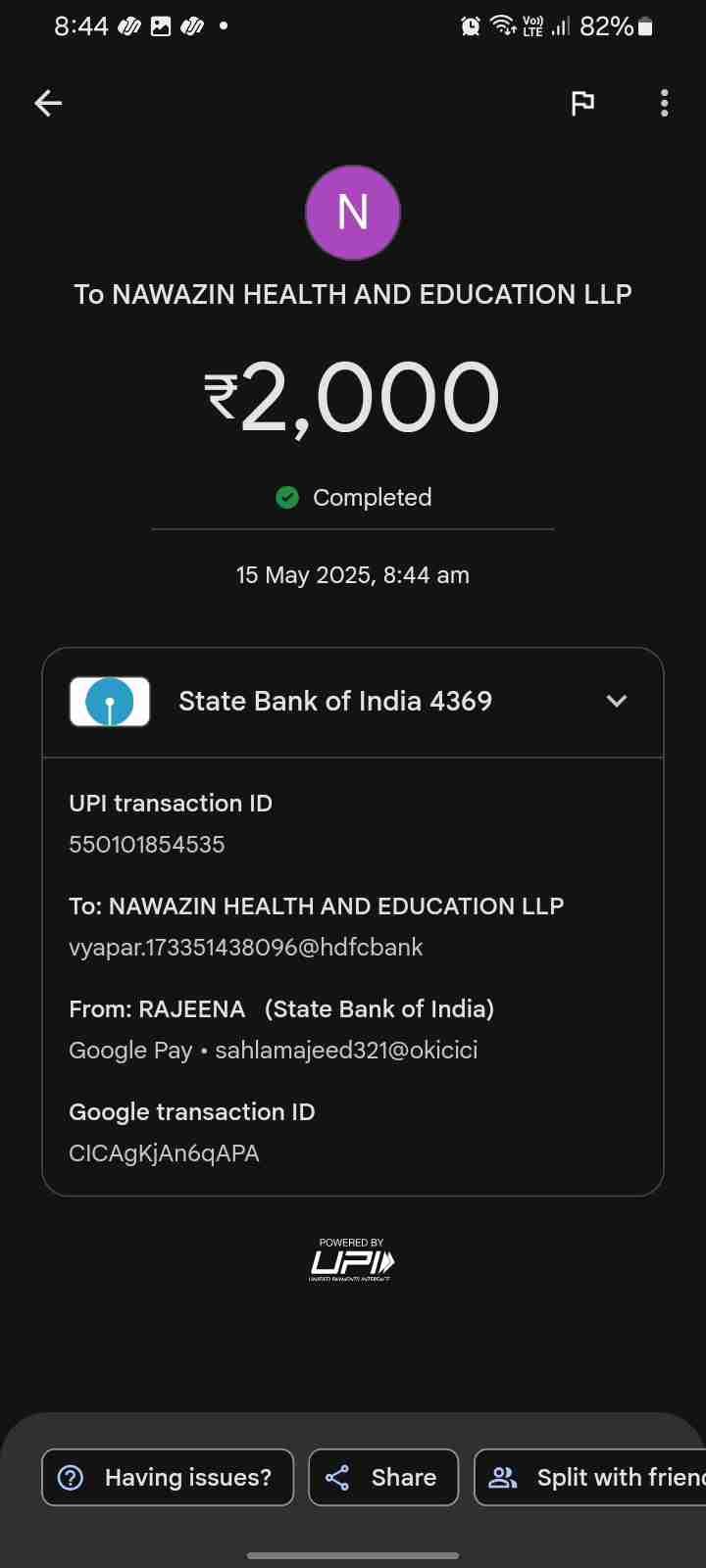The height and width of the screenshot is (1568, 706).
Task: Expand the State Bank of India 4369 details
Action: coord(616,701)
